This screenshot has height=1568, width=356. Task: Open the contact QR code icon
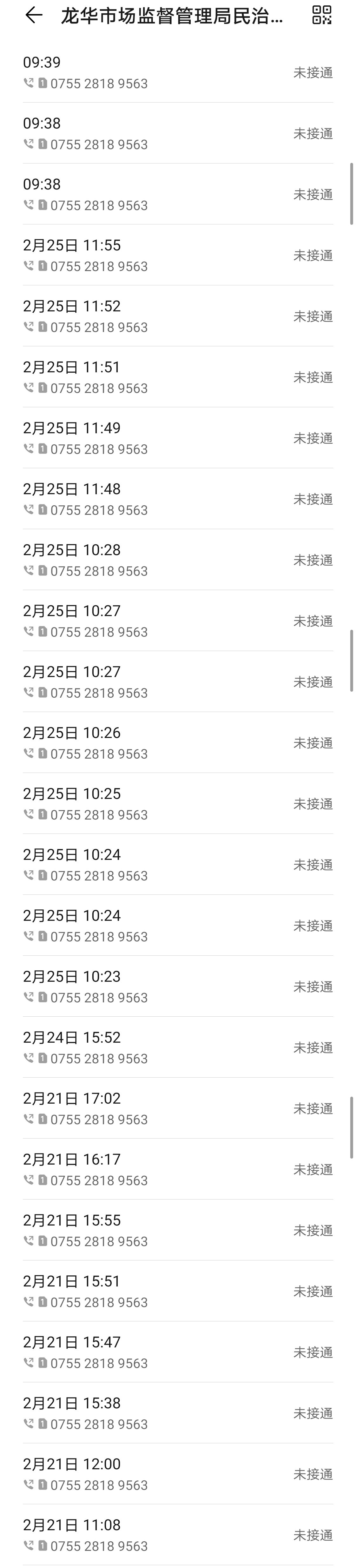click(321, 15)
